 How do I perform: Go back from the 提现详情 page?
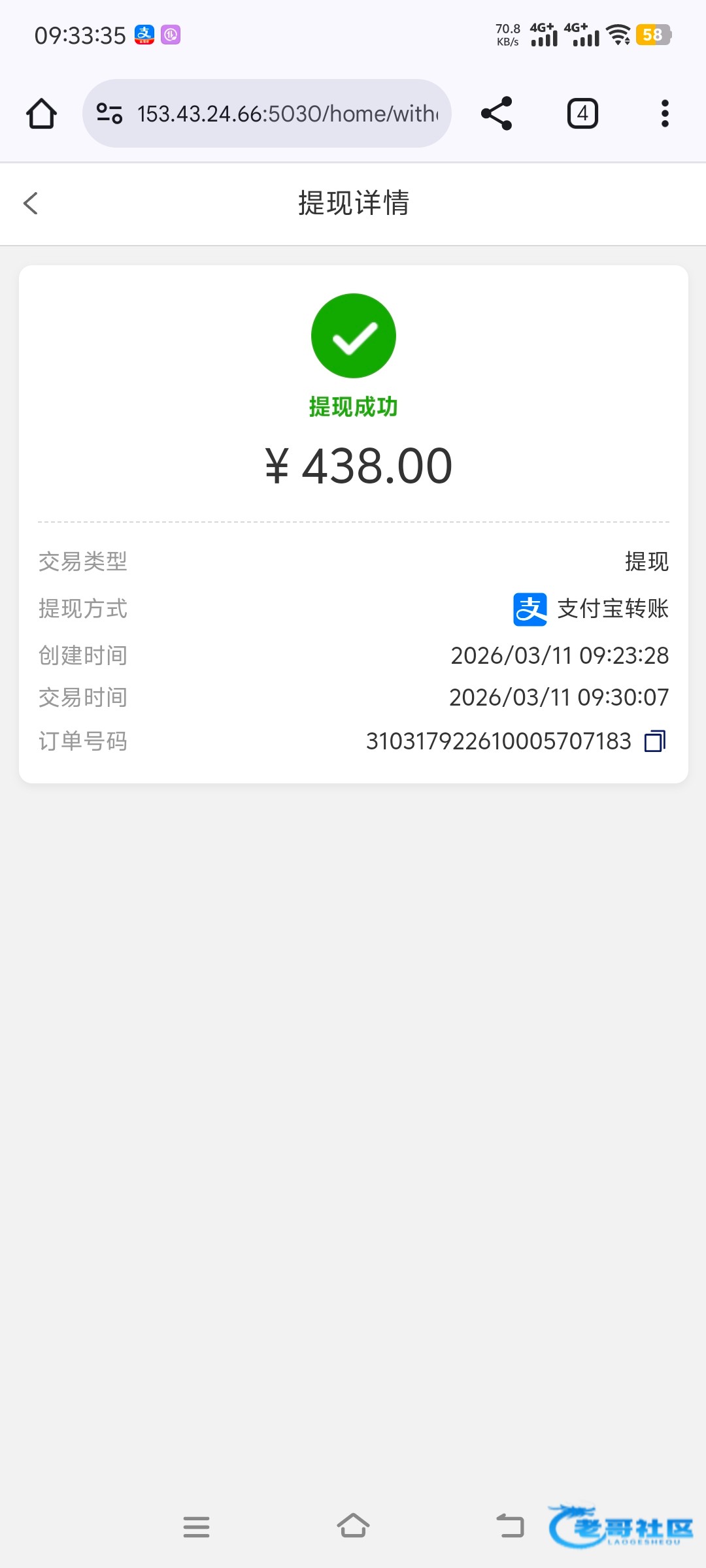(31, 203)
